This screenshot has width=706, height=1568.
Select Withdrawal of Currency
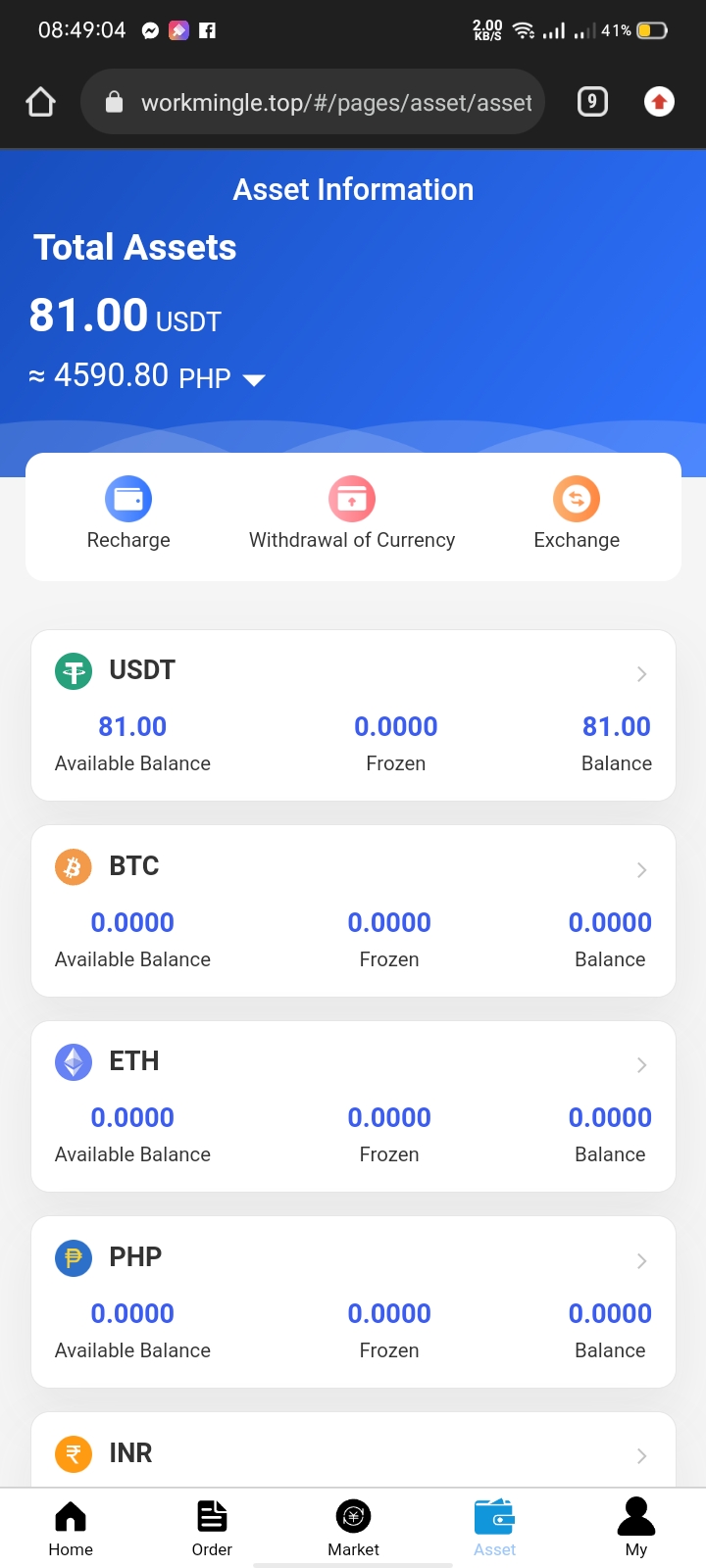pos(352,514)
